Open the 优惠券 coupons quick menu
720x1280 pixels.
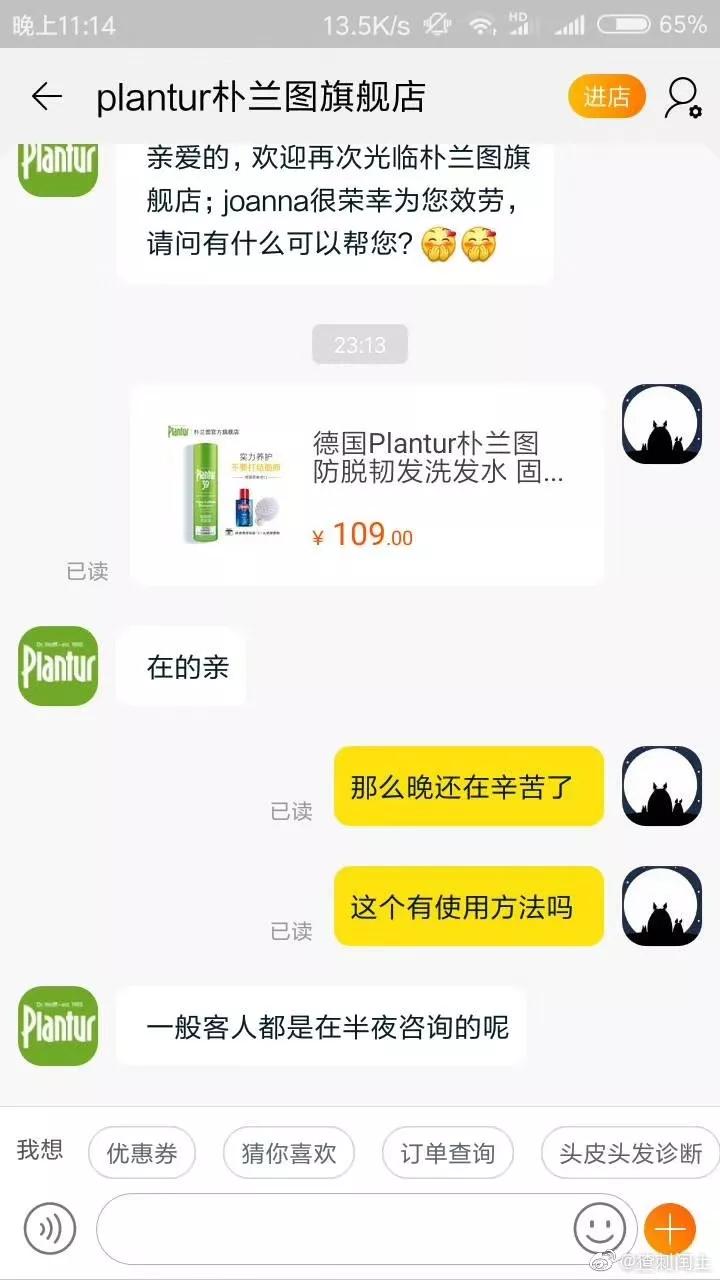tap(142, 1152)
